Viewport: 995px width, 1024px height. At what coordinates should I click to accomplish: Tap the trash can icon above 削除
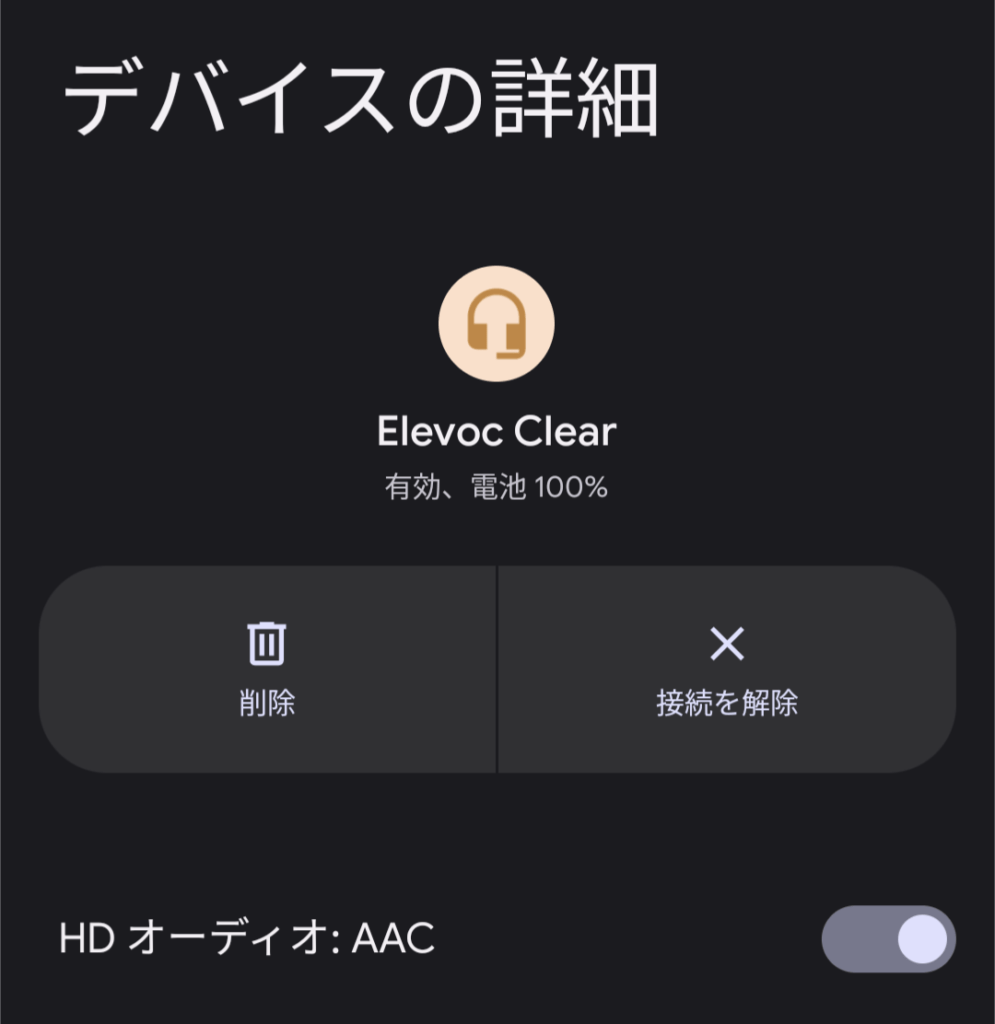click(x=264, y=645)
